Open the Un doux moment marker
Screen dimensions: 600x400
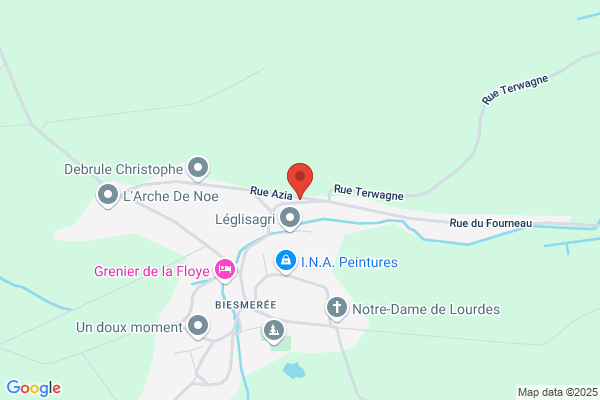197,327
